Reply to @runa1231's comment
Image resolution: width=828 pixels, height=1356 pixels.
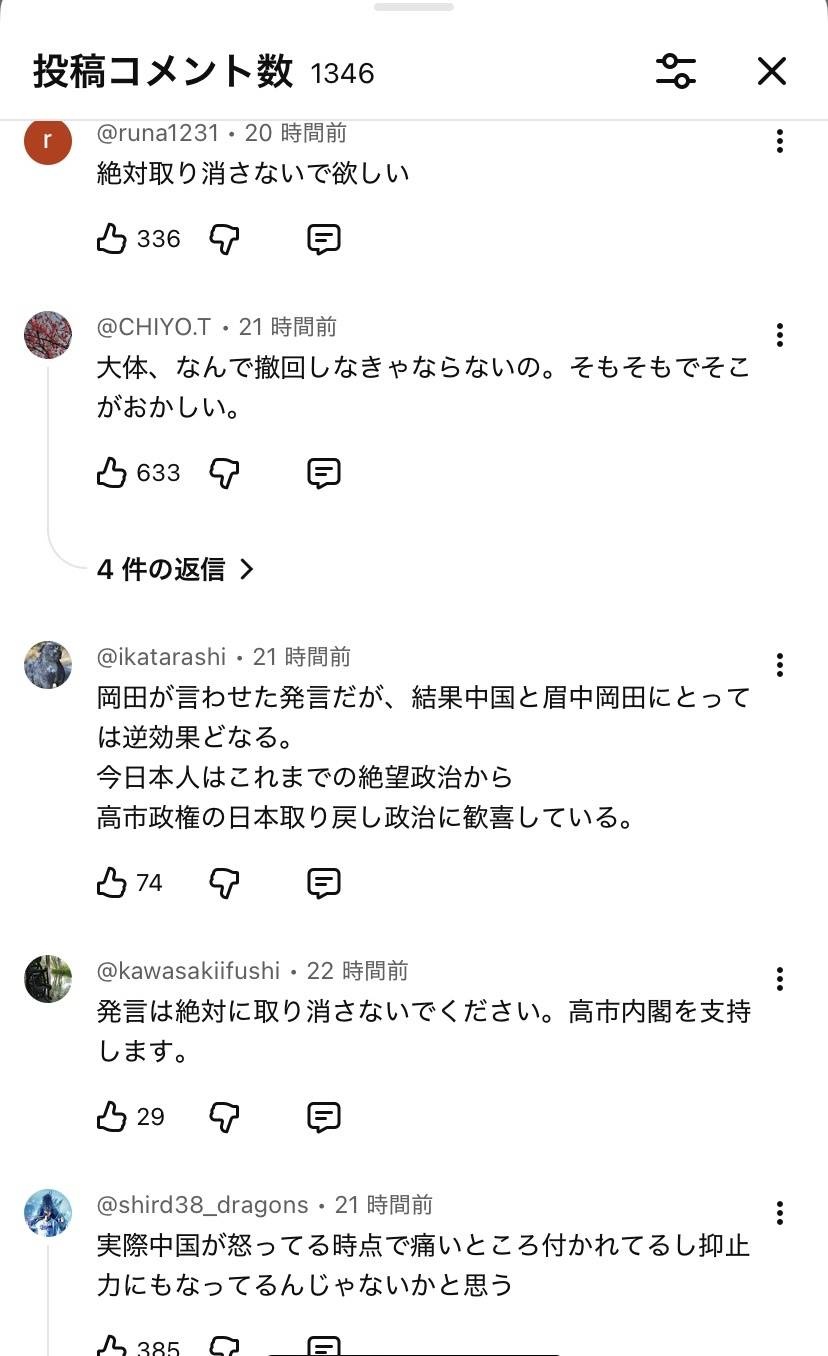tap(323, 239)
